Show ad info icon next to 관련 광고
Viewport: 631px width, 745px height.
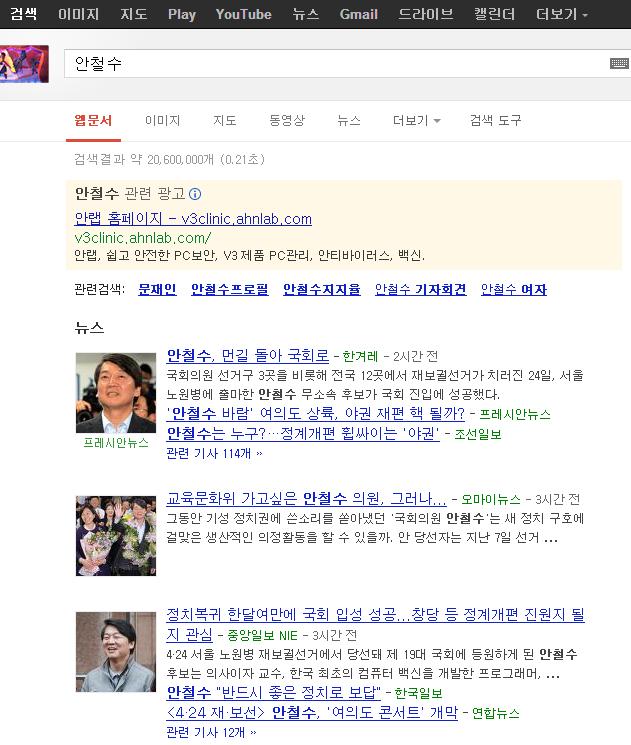coord(195,194)
